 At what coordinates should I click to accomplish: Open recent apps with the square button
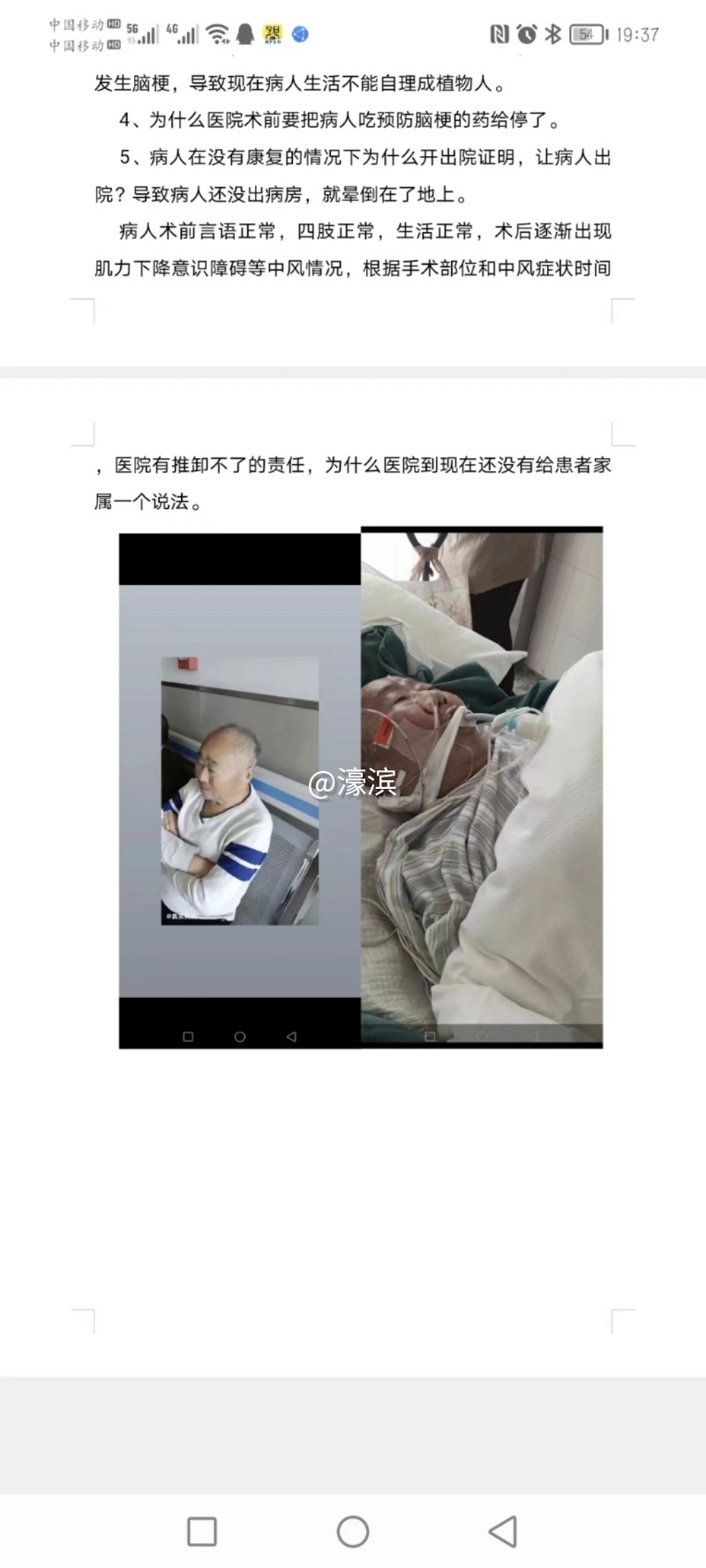202,1531
